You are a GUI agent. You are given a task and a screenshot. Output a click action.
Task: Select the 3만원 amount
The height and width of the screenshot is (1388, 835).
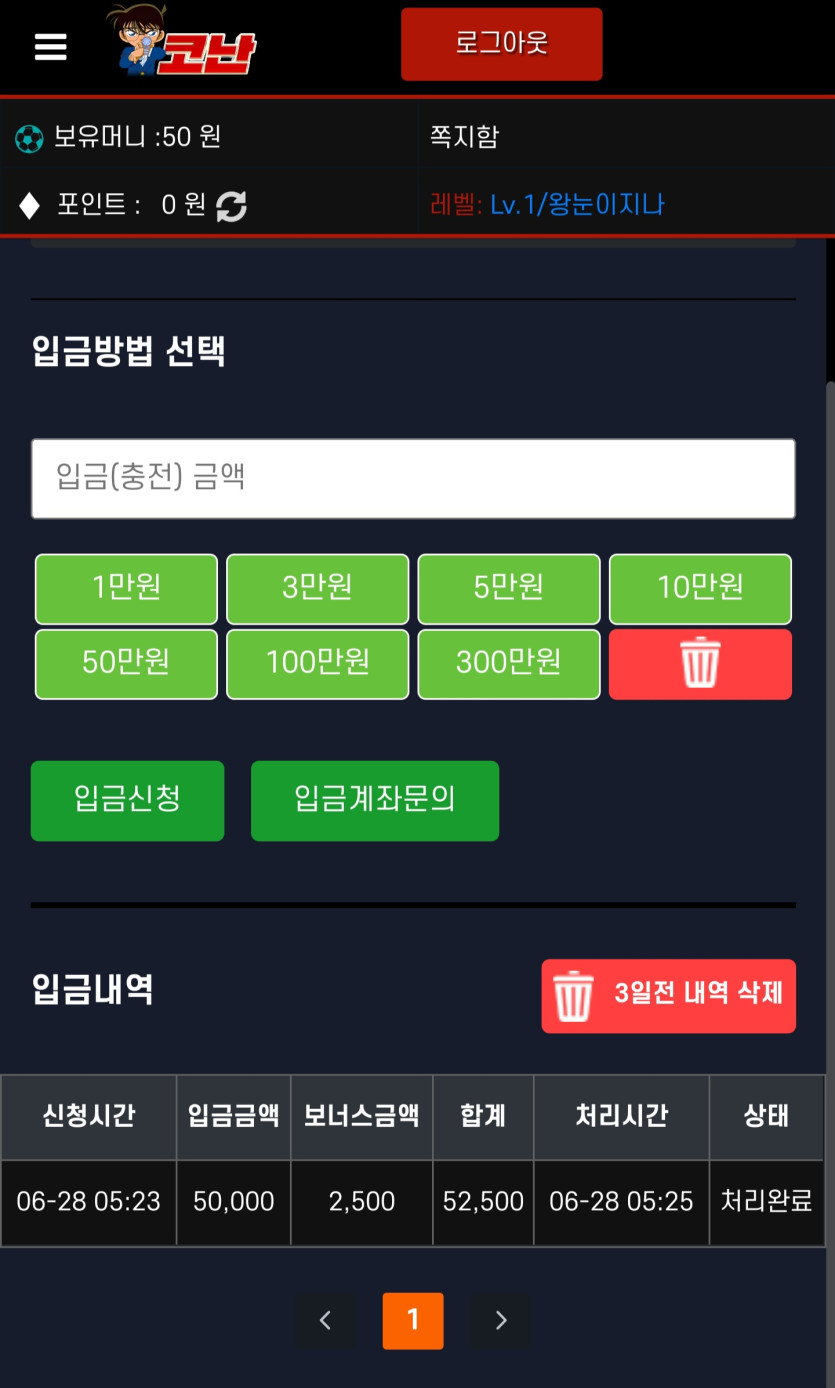(x=317, y=588)
